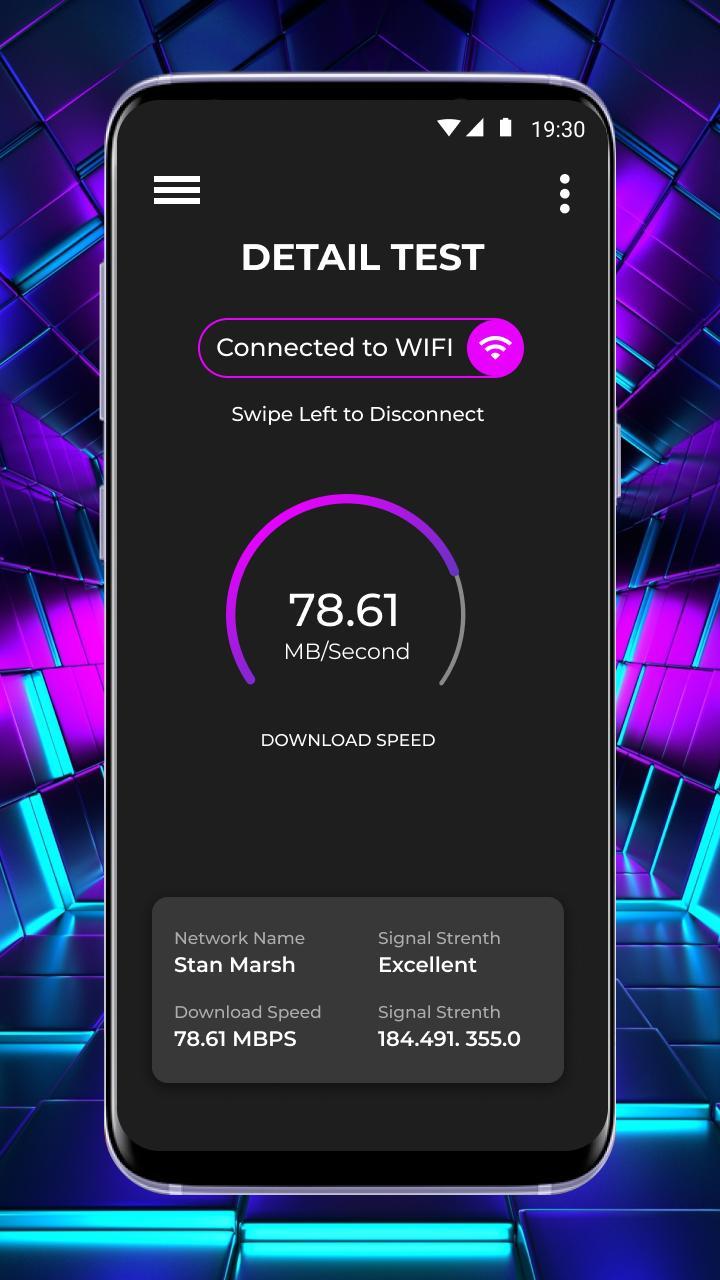
Task: Open the navigation hamburger menu
Action: [177, 190]
